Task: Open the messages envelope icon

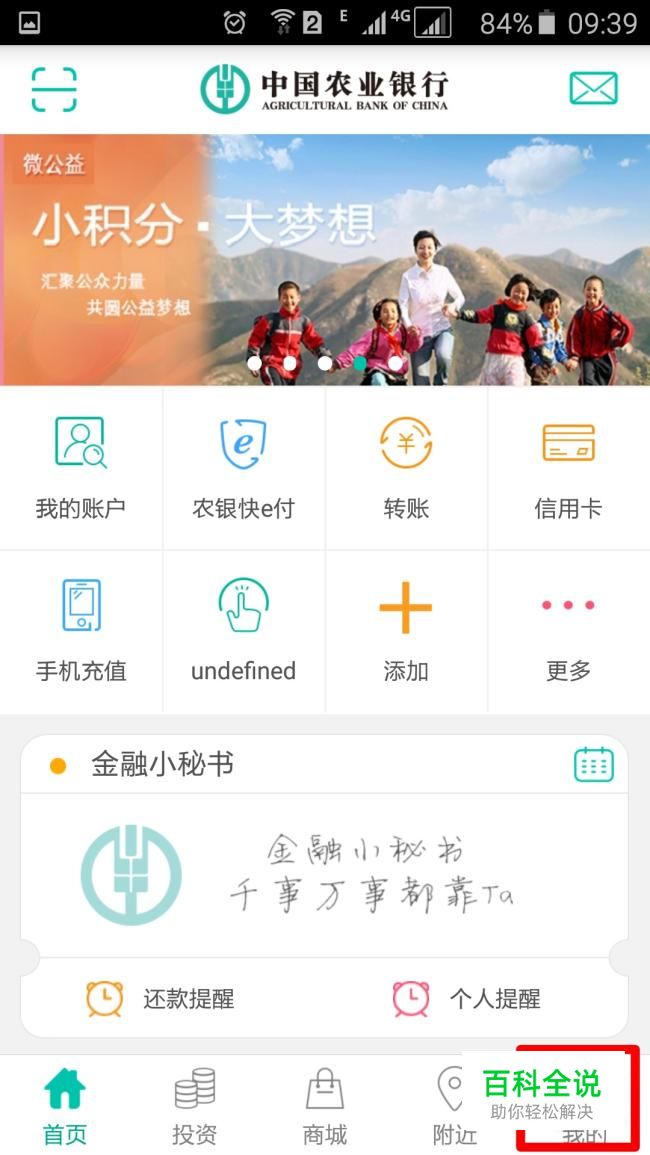Action: coord(593,89)
